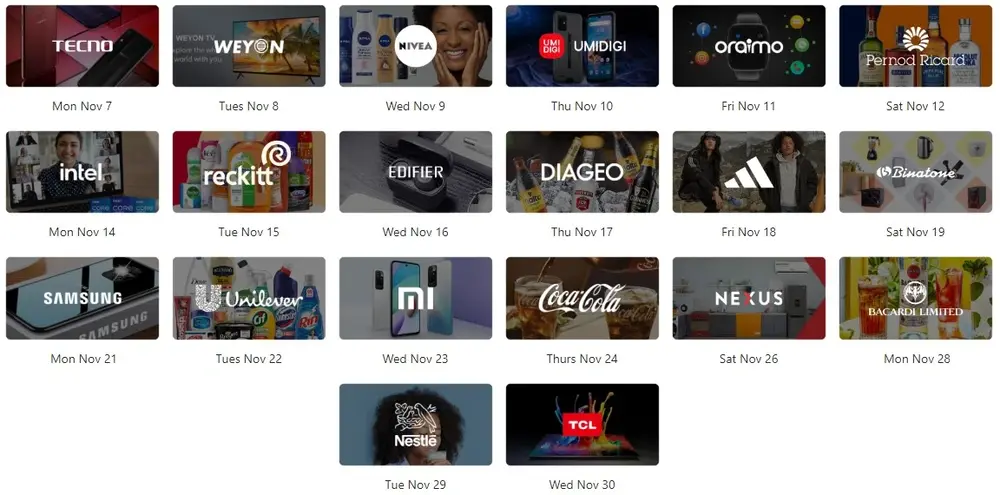
Task: Open the TECNO brand day tile
Action: (82, 46)
